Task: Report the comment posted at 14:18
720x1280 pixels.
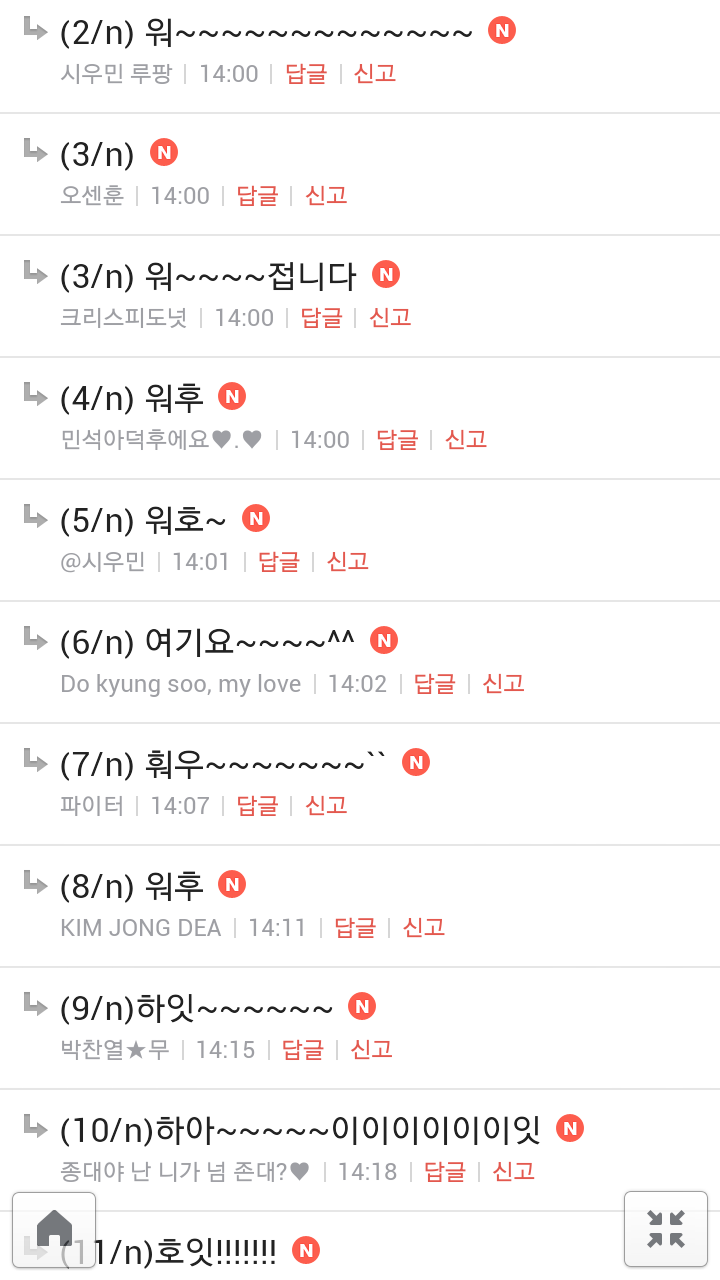Action: click(514, 1172)
